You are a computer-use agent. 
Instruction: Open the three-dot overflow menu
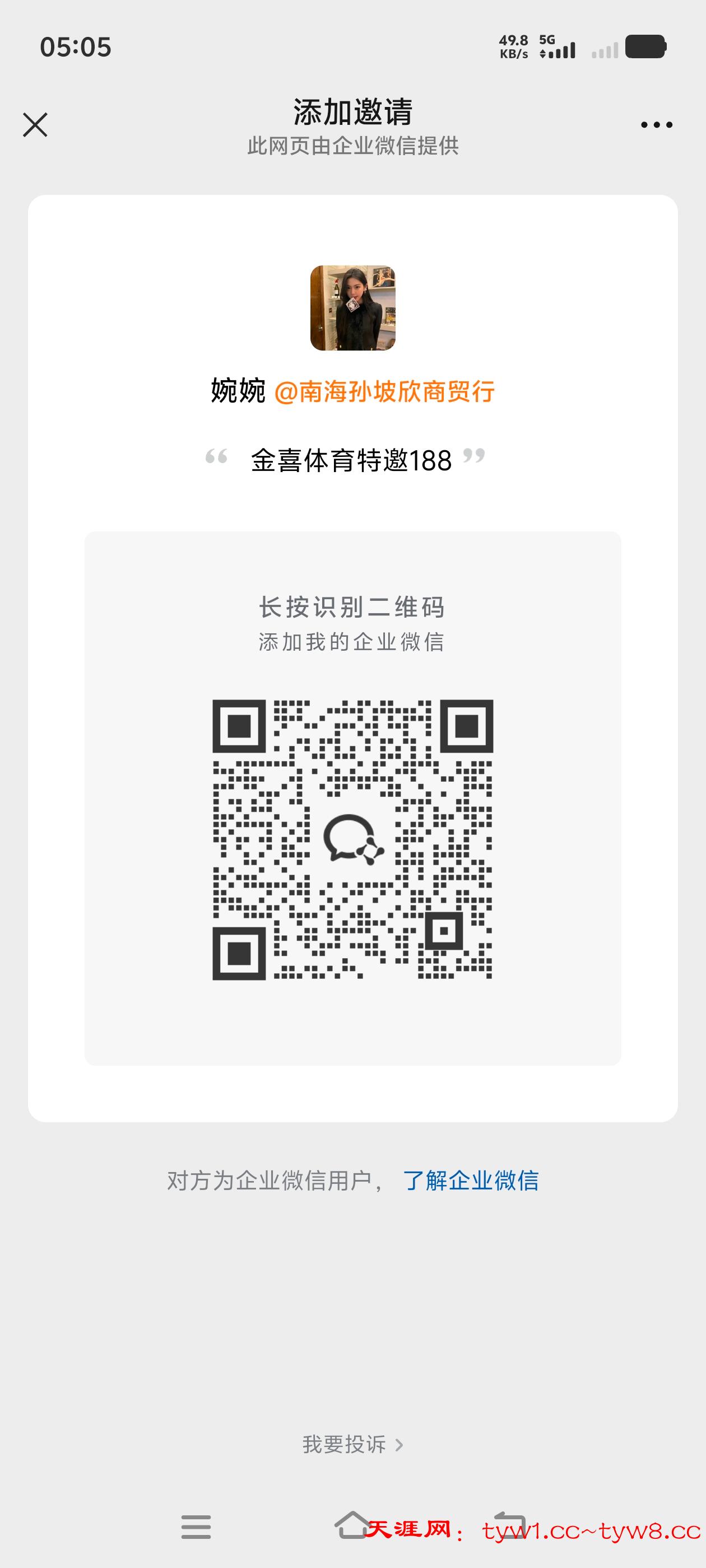click(656, 125)
